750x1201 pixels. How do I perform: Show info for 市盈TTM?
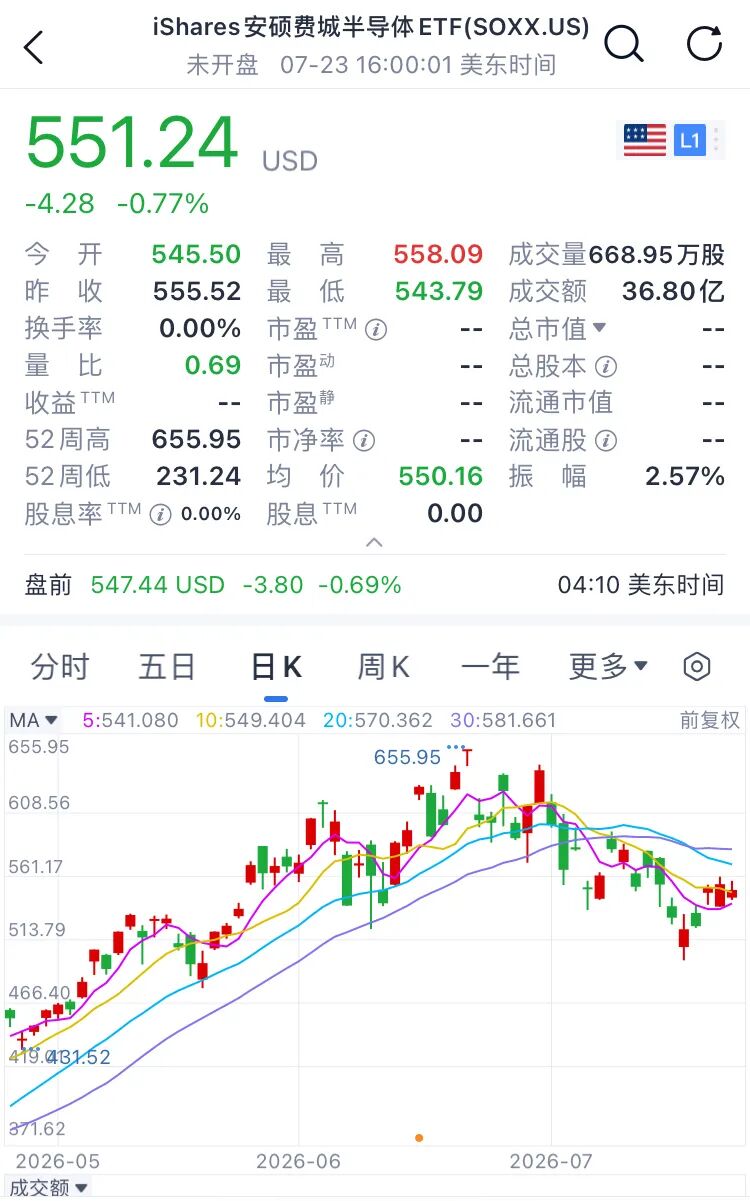(376, 329)
